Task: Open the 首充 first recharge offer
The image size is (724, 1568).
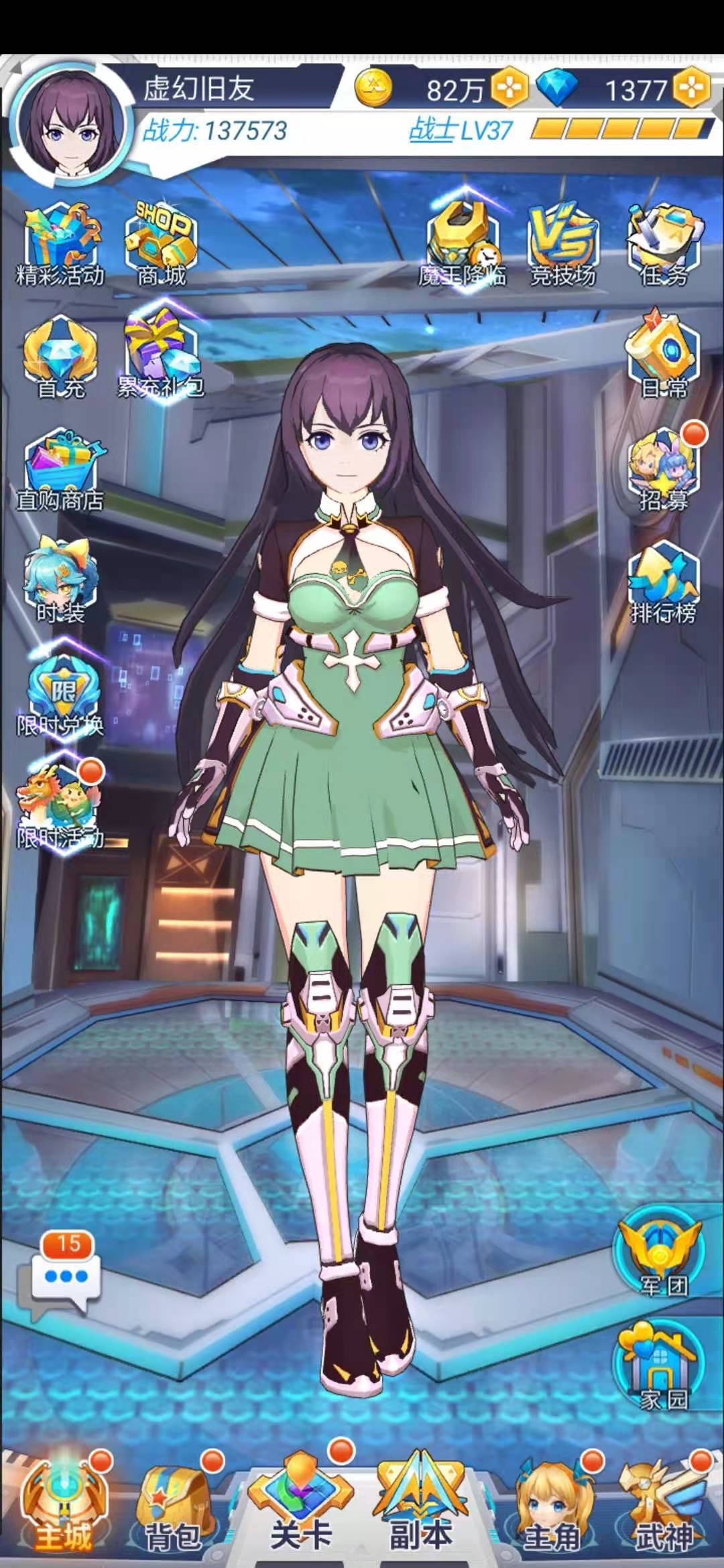Action: tap(60, 356)
